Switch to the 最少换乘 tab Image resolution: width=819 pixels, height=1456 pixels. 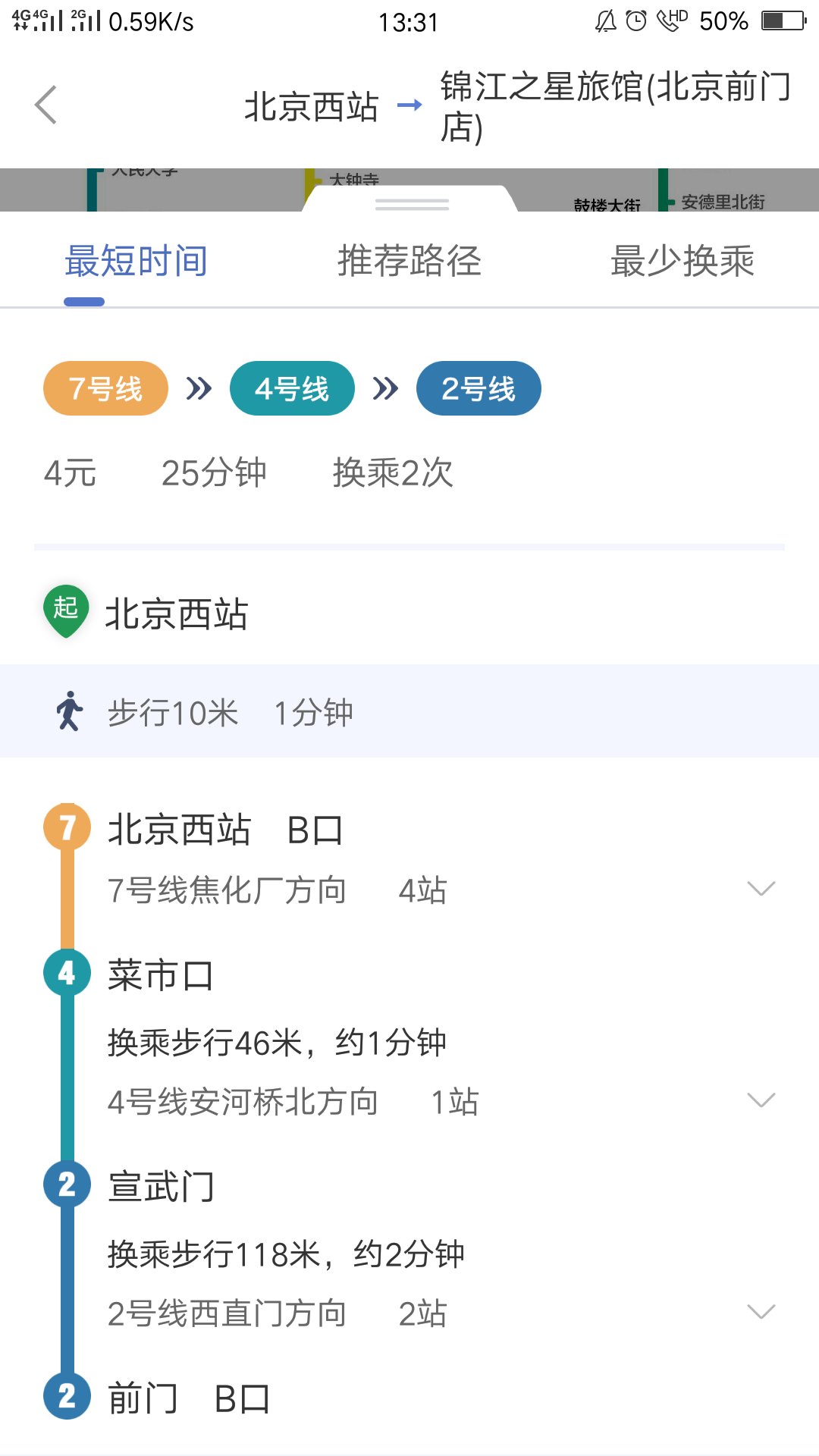click(x=682, y=262)
